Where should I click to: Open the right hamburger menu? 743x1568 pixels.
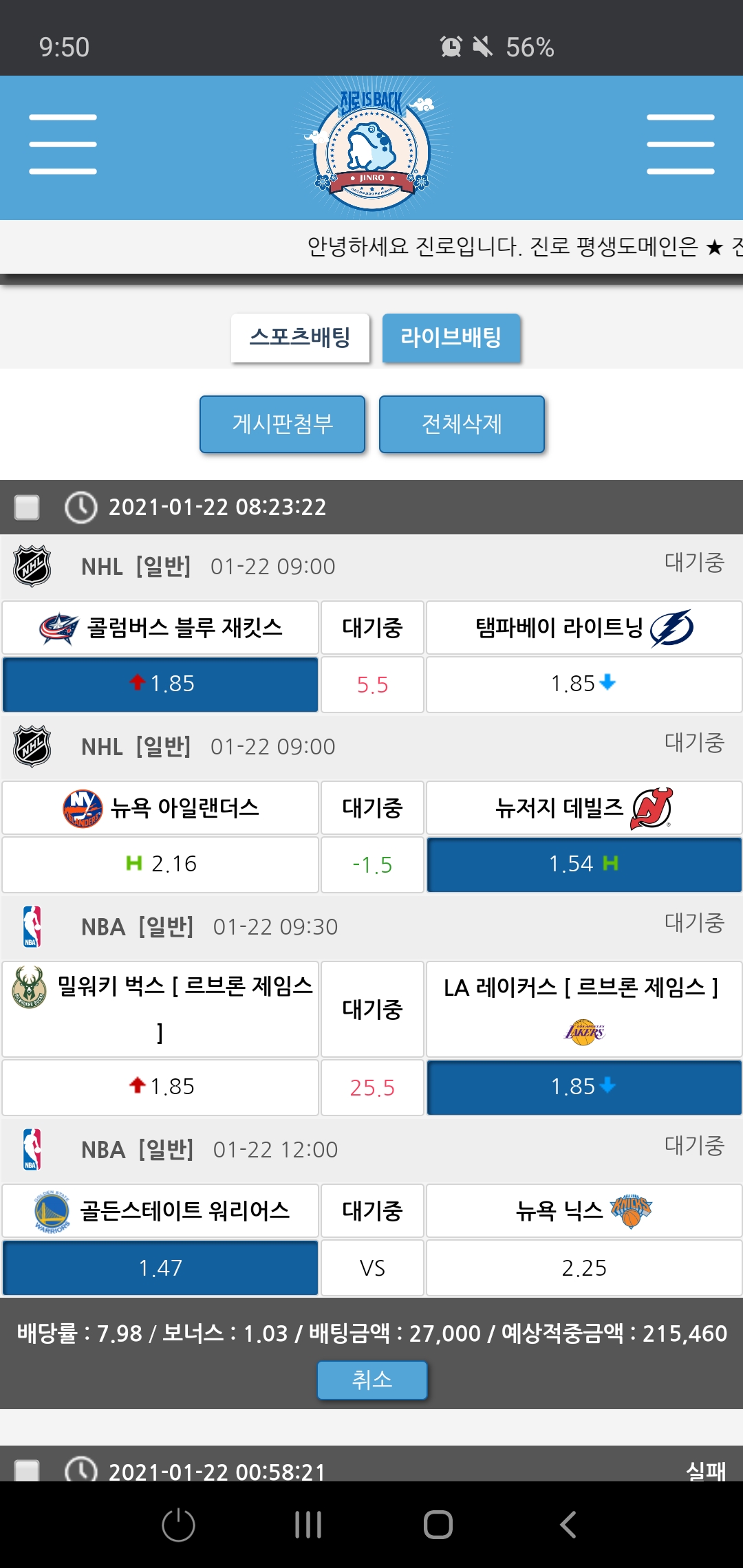(x=680, y=144)
